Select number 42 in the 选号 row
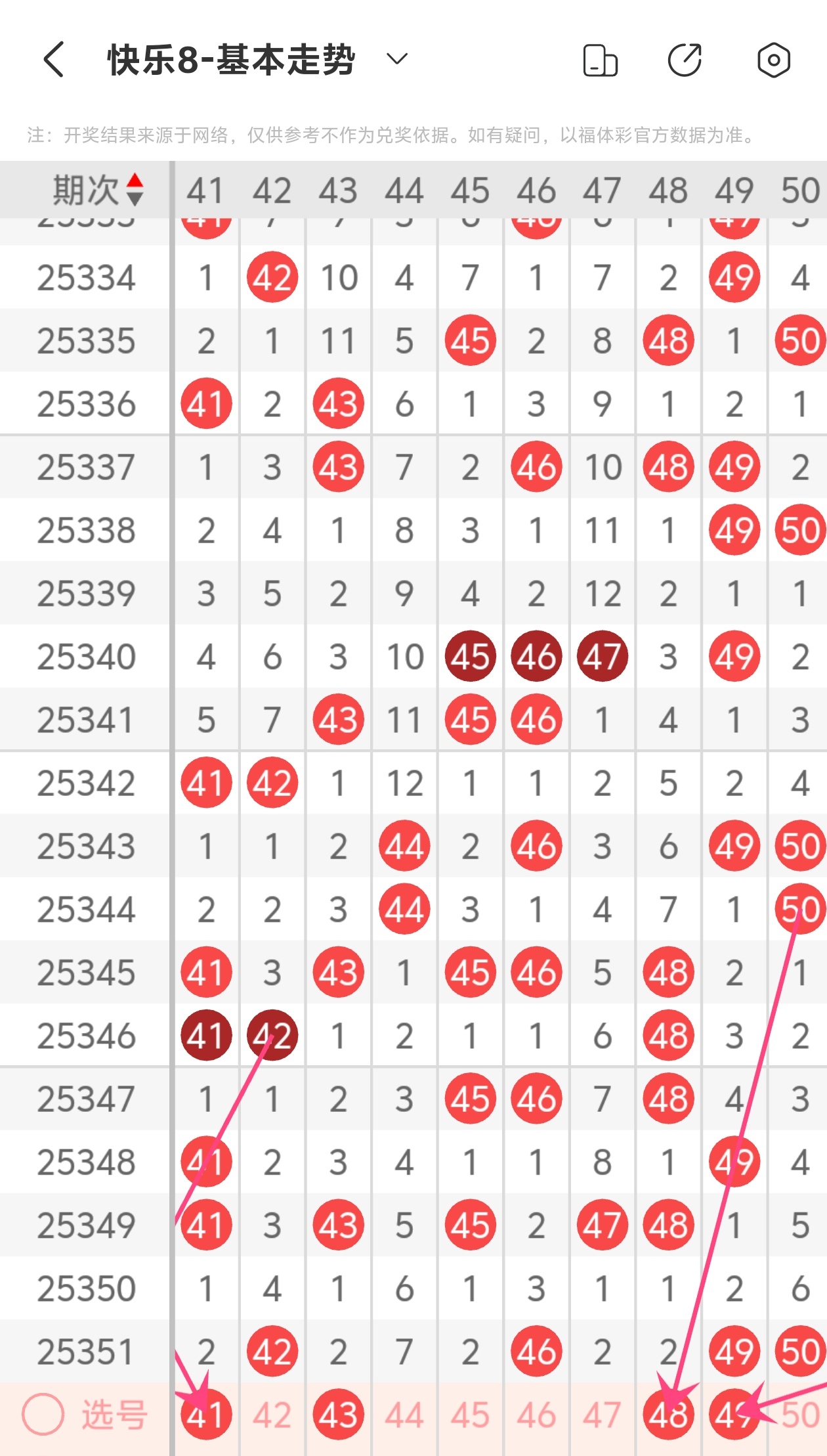Viewport: 827px width, 1456px height. click(x=272, y=1414)
